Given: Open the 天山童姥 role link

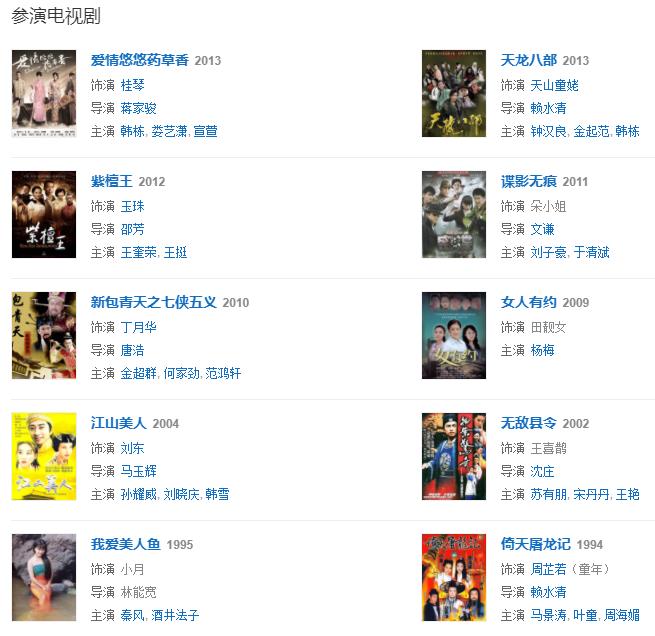Looking at the screenshot, I should [554, 85].
